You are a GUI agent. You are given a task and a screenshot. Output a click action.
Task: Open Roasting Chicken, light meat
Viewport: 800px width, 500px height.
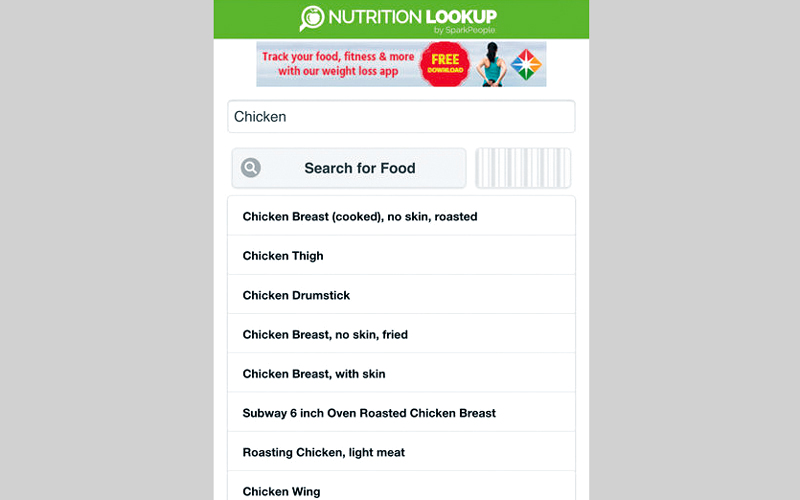click(401, 452)
